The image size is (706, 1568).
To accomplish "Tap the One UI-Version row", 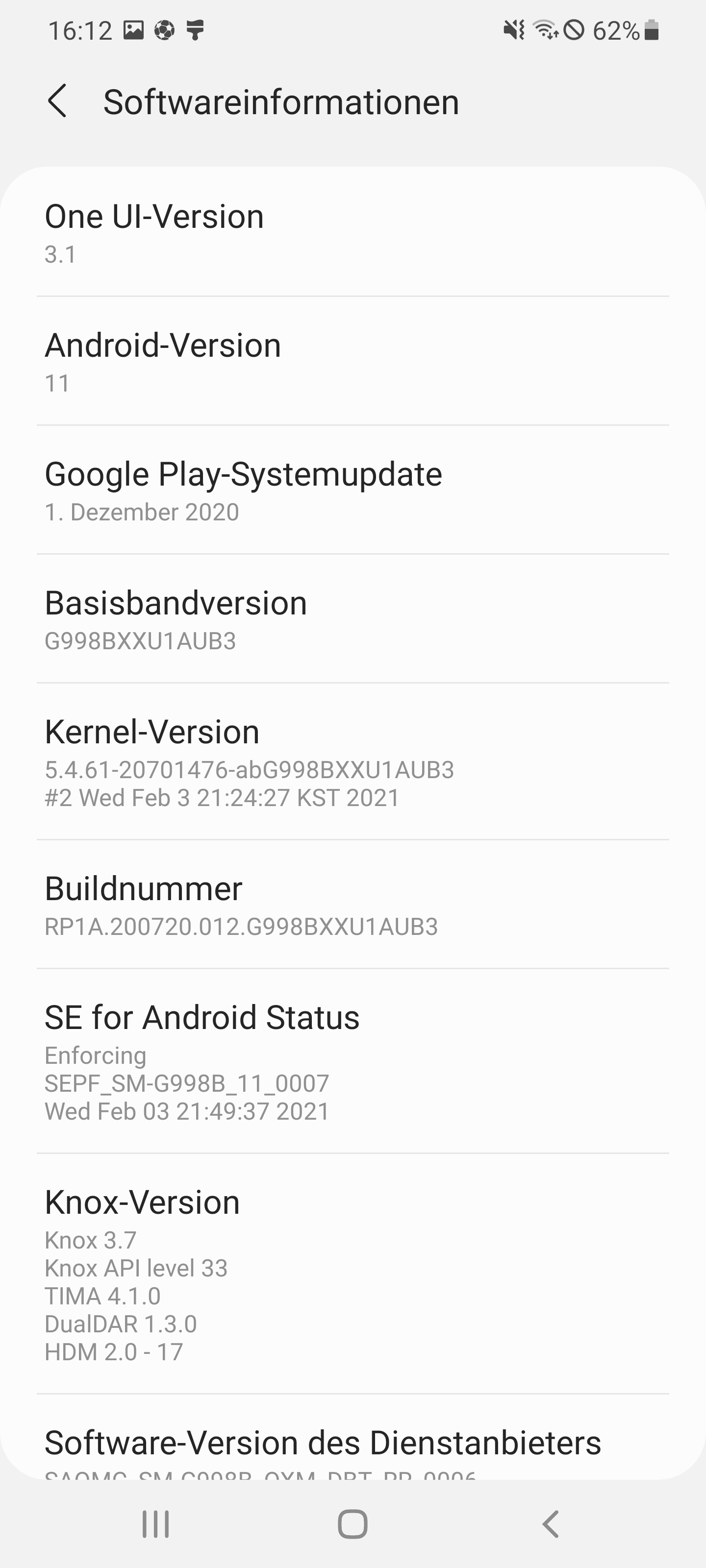I will 353,233.
